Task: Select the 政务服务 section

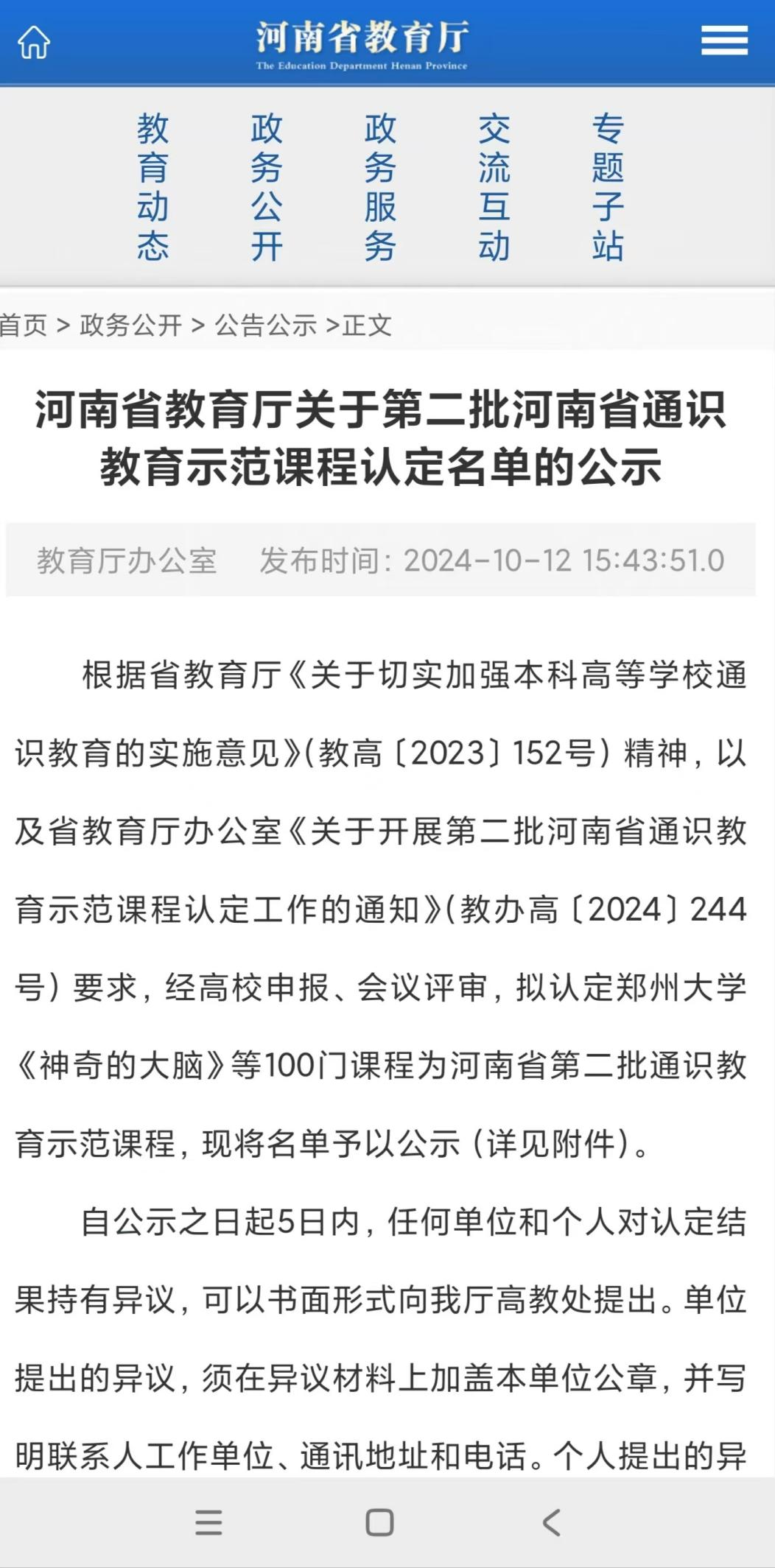Action: point(380,187)
